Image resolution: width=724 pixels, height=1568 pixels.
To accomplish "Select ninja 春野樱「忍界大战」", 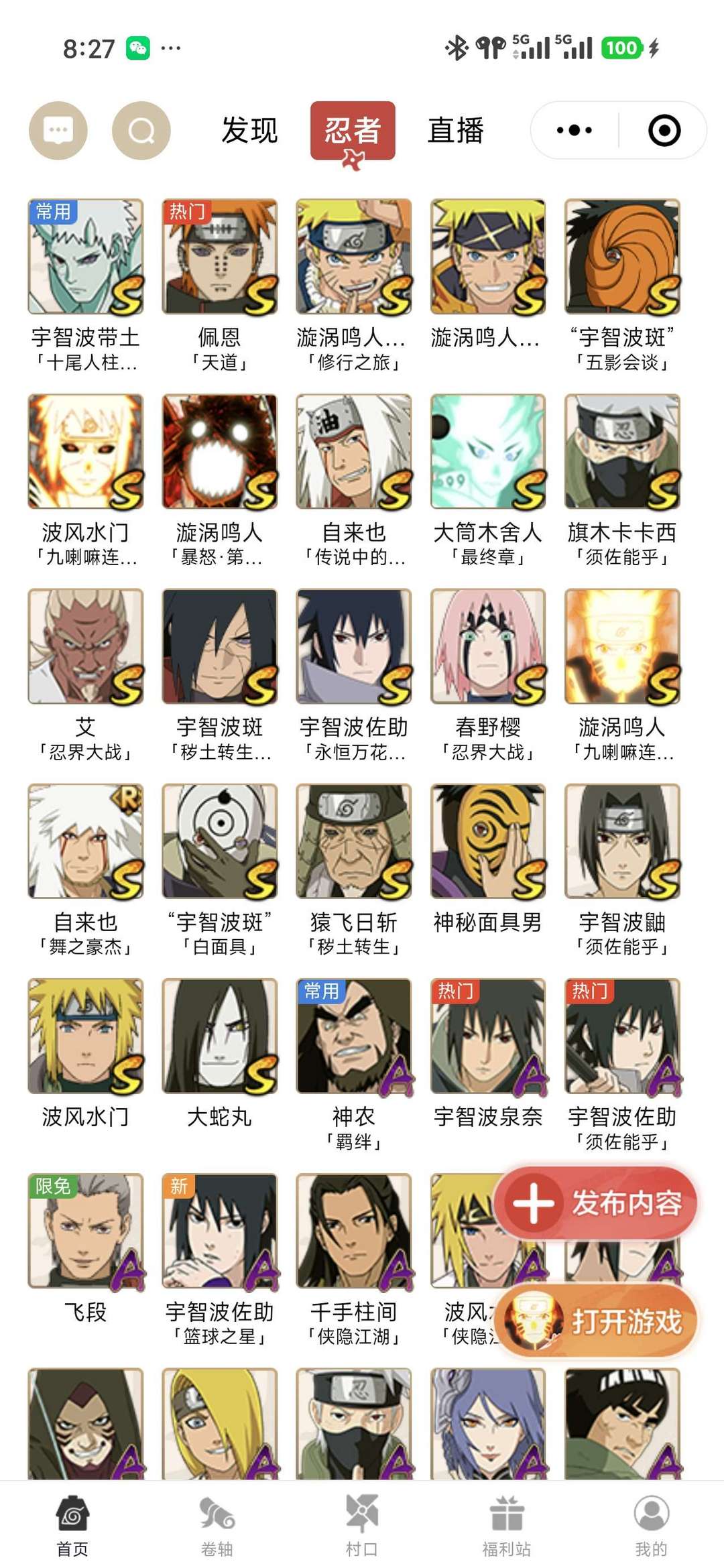I will point(488,676).
